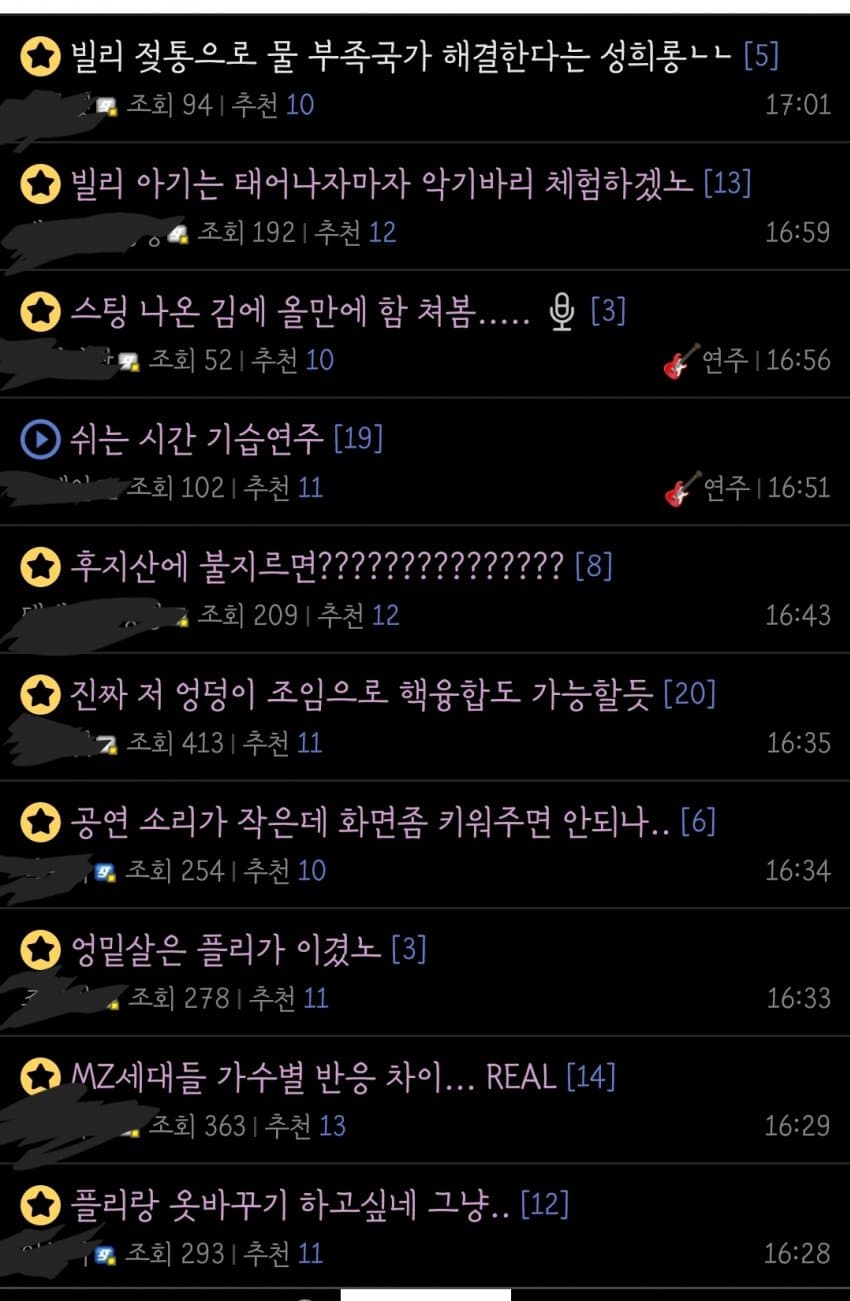Read the post '후지산에 불지르면???'
The width and height of the screenshot is (850, 1301).
pyautogui.click(x=317, y=567)
